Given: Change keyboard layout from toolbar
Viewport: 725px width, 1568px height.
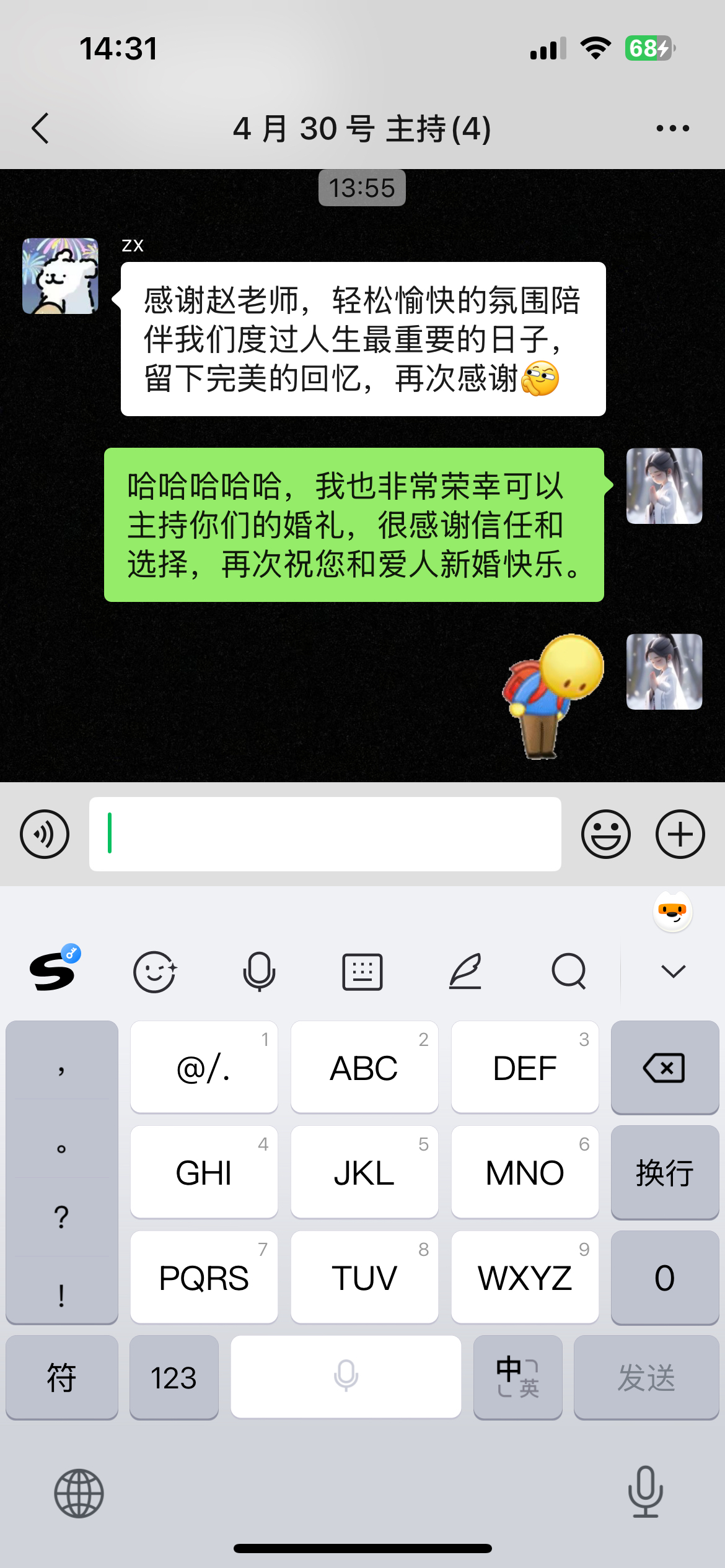Looking at the screenshot, I should pyautogui.click(x=362, y=972).
